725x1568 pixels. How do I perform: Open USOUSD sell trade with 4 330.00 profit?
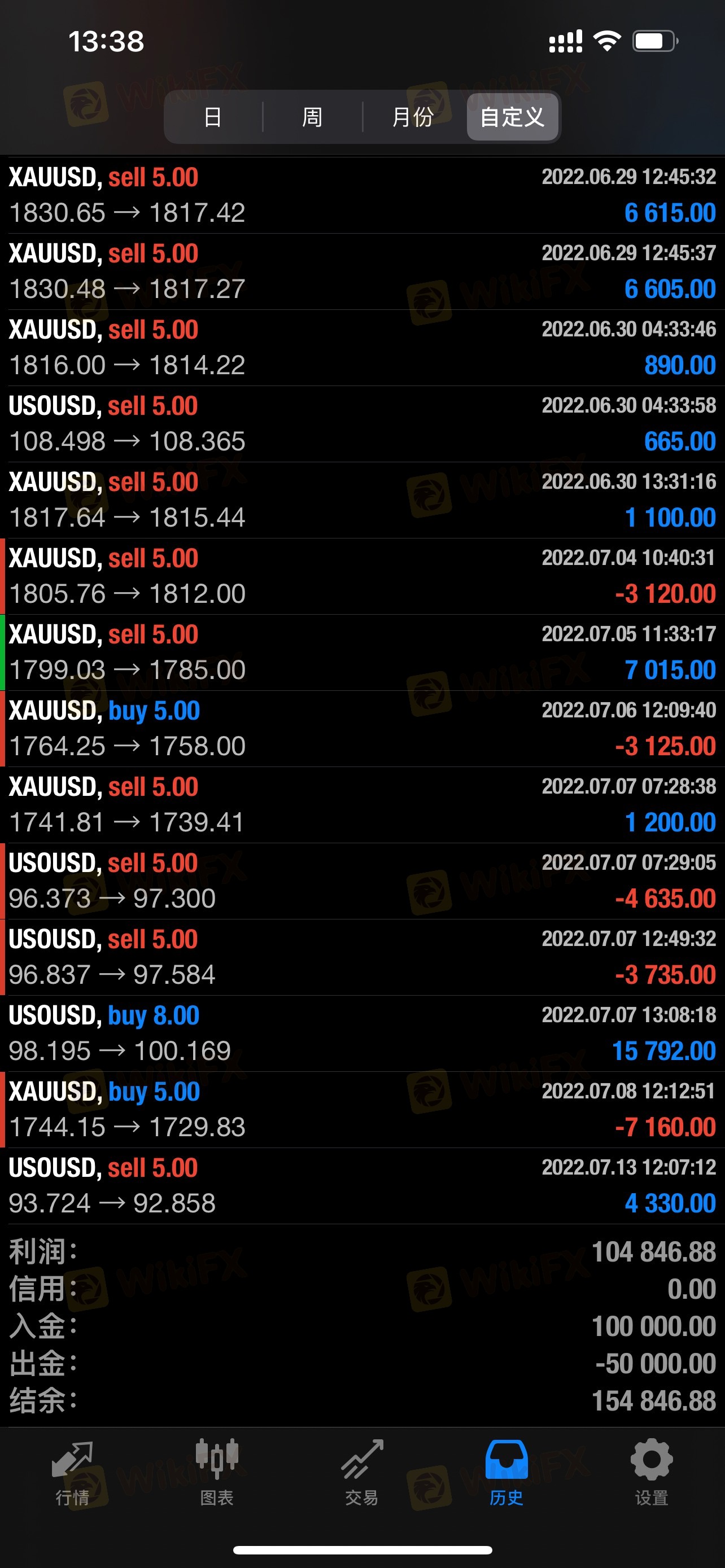click(x=362, y=1186)
